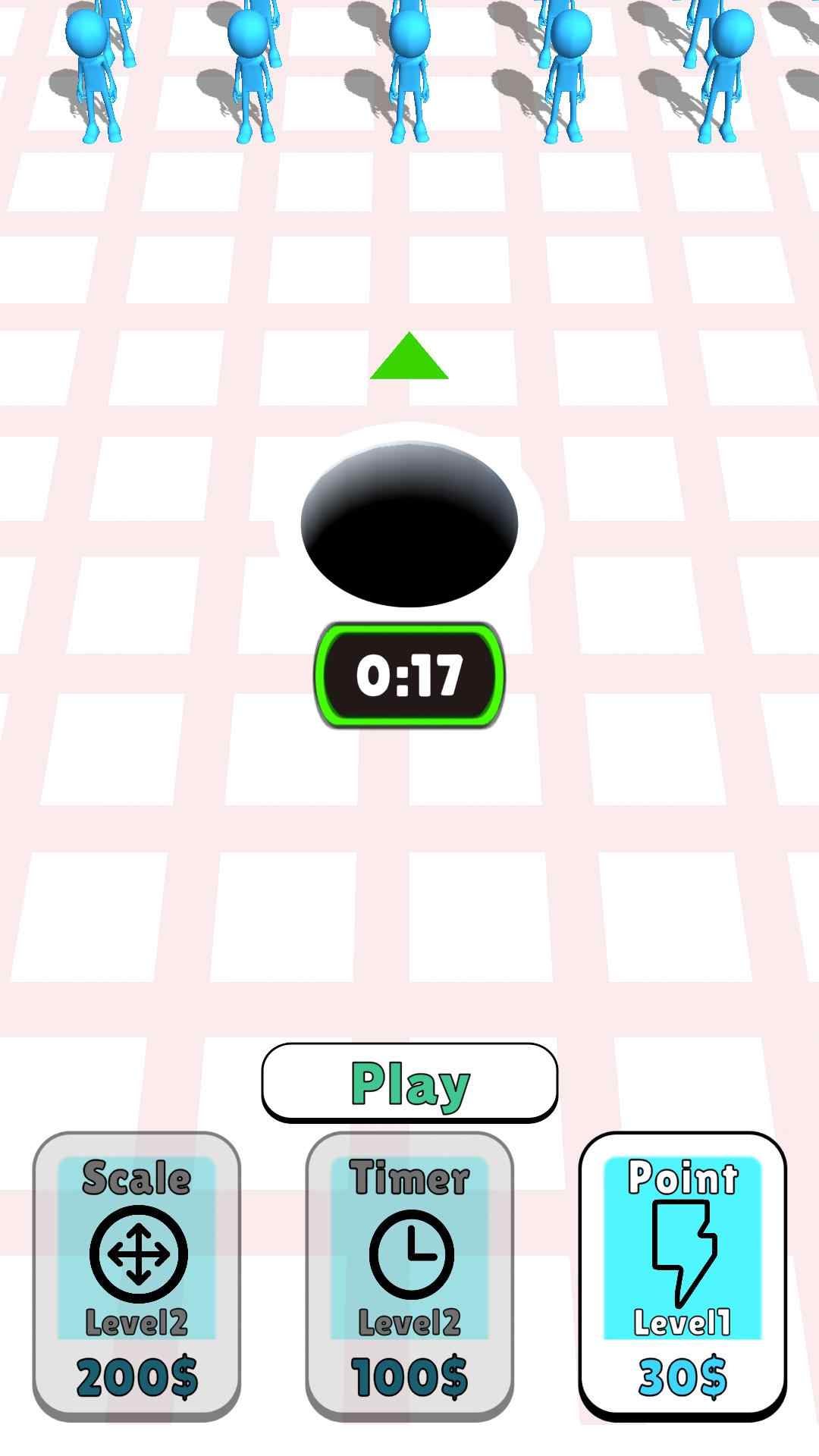Image resolution: width=819 pixels, height=1456 pixels.
Task: Buy the Timer upgrade for 100$
Action: tap(409, 1276)
